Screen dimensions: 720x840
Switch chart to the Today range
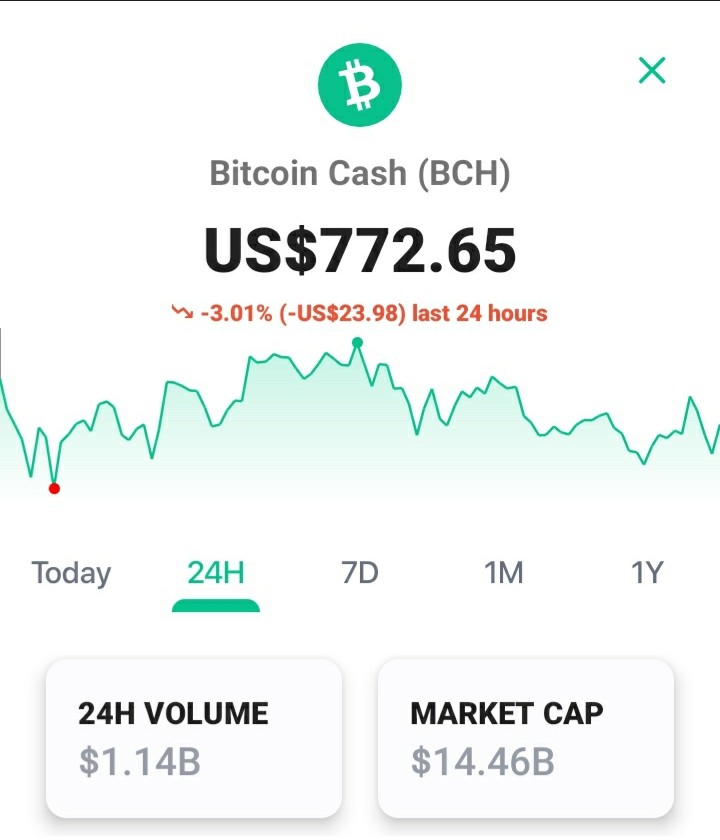[71, 573]
